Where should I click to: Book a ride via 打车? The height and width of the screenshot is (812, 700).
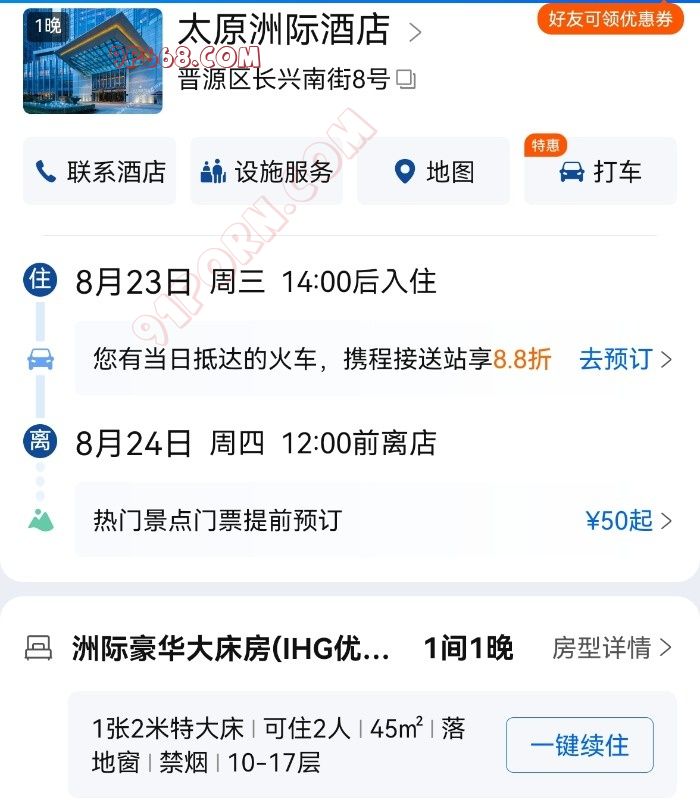[x=600, y=172]
